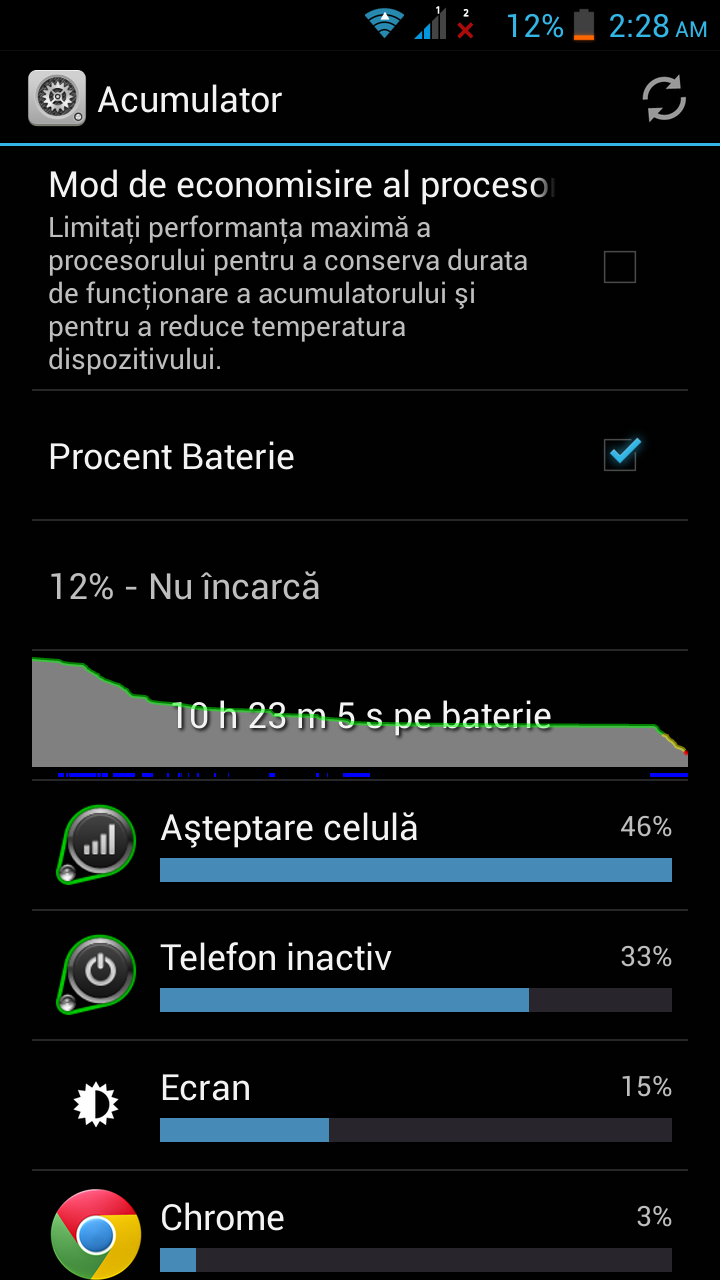
Task: Enable Mod de economisire al procesorului checkbox
Action: click(619, 268)
